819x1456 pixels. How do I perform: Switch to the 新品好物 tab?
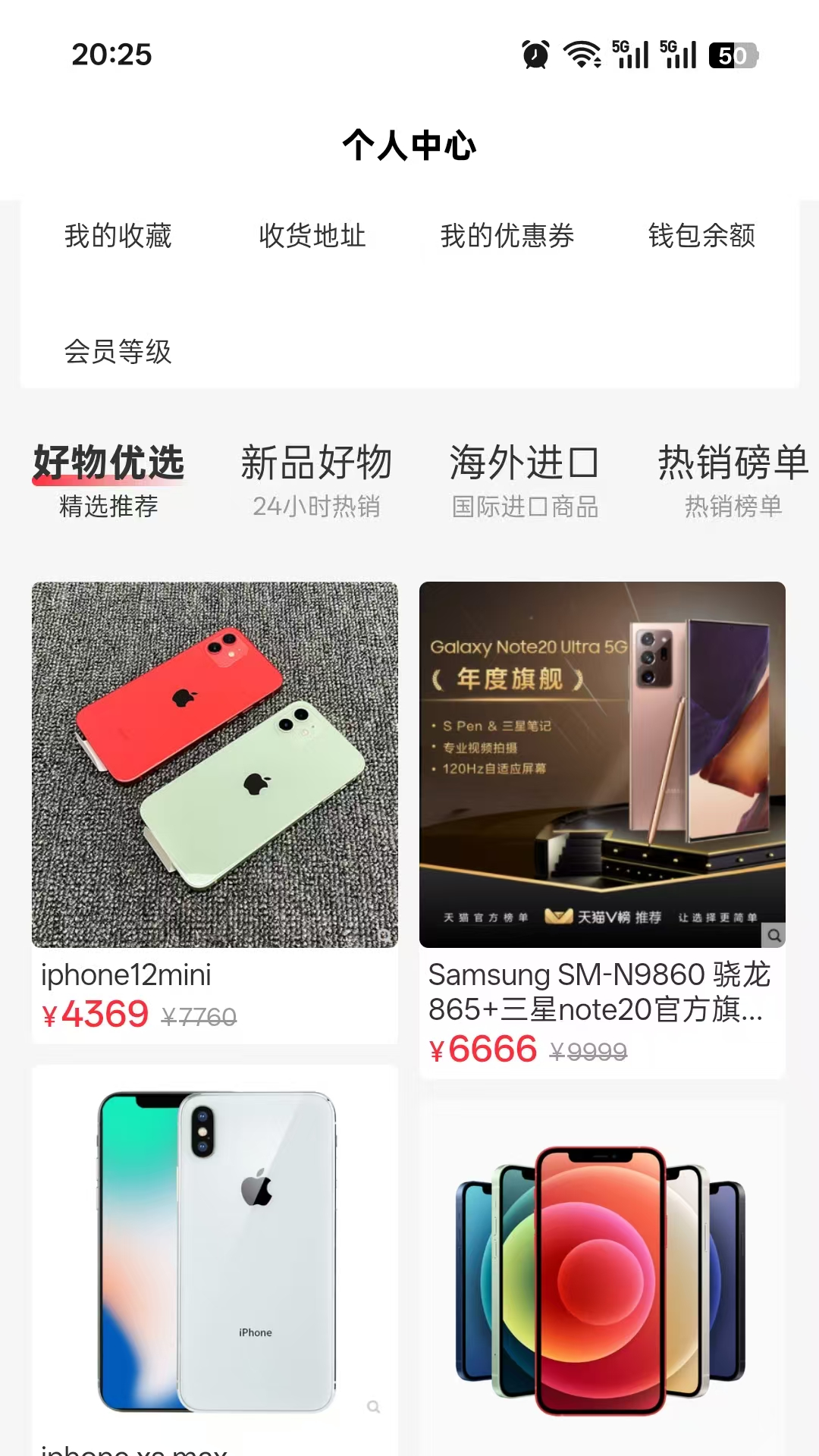coord(316,479)
